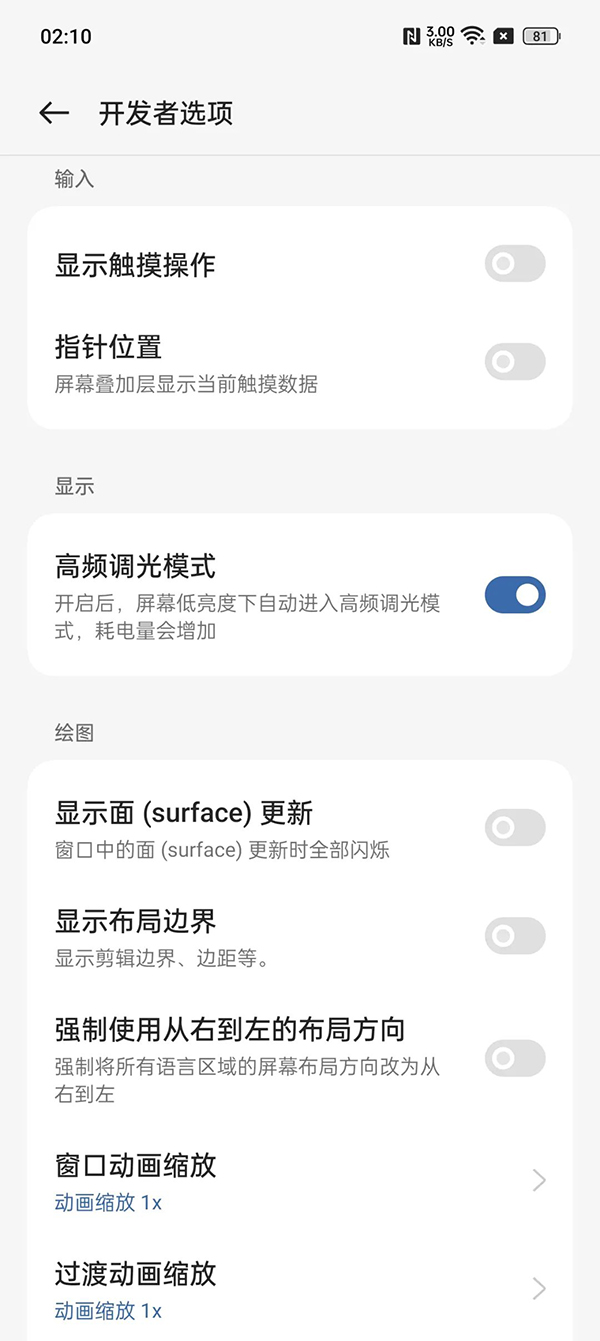Enable 强制使用从右到左的布局方向
Screen dimensions: 600x1341
515,1058
